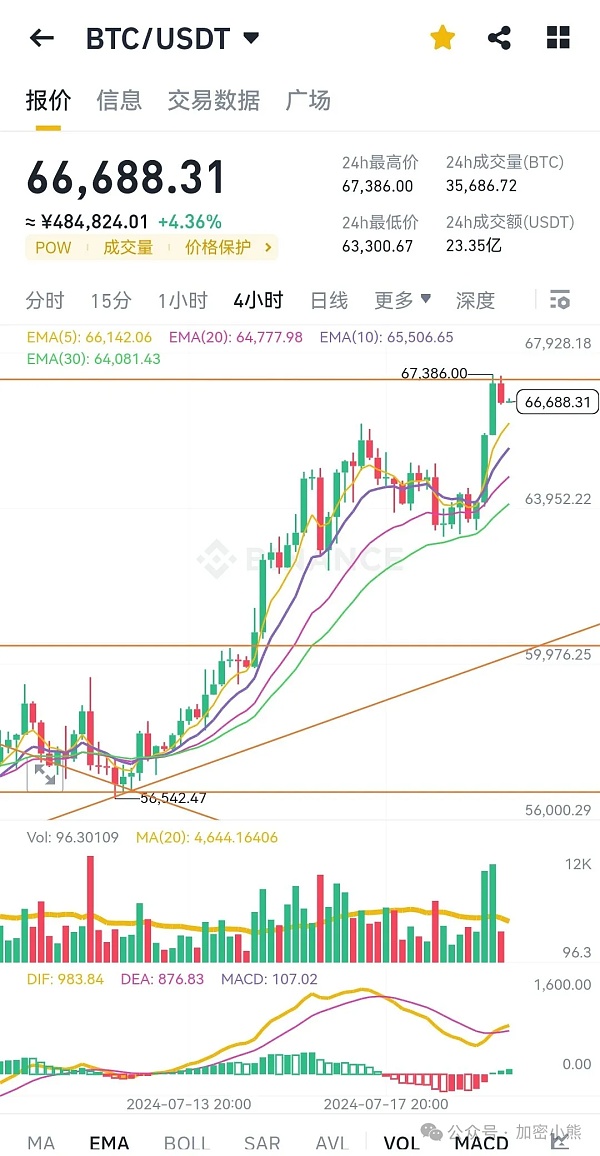Select the 1小时 chart interval

point(182,300)
